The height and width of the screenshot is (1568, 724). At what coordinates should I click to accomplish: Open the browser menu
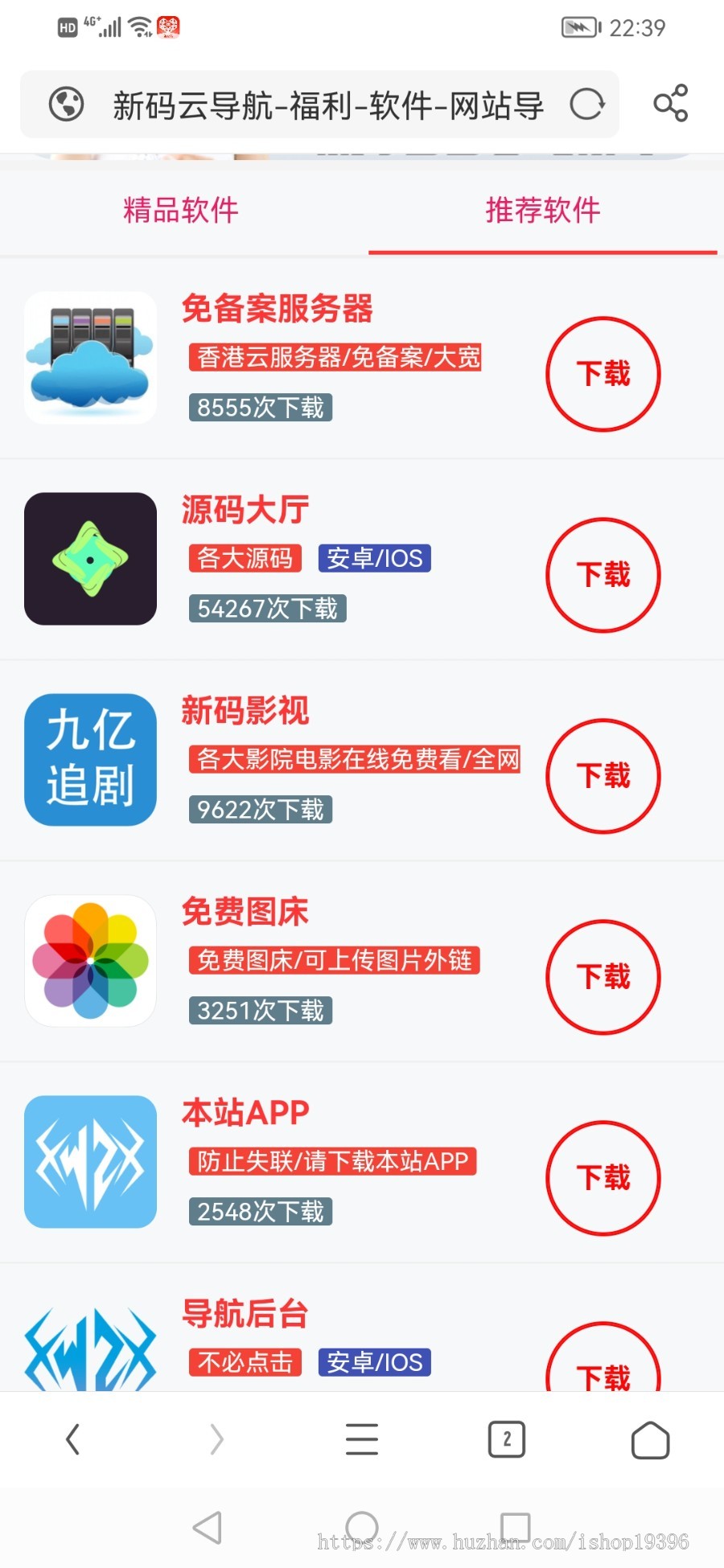click(362, 1439)
